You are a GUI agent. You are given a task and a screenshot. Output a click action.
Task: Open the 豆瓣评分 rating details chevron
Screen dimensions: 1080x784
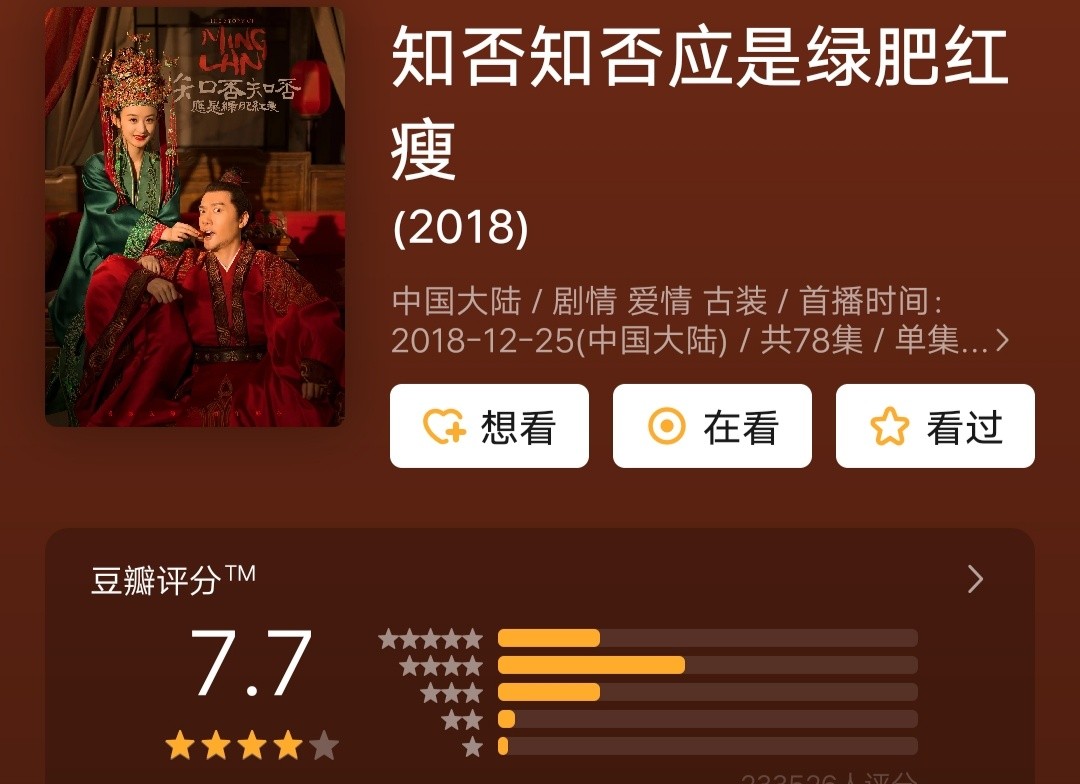coord(975,580)
